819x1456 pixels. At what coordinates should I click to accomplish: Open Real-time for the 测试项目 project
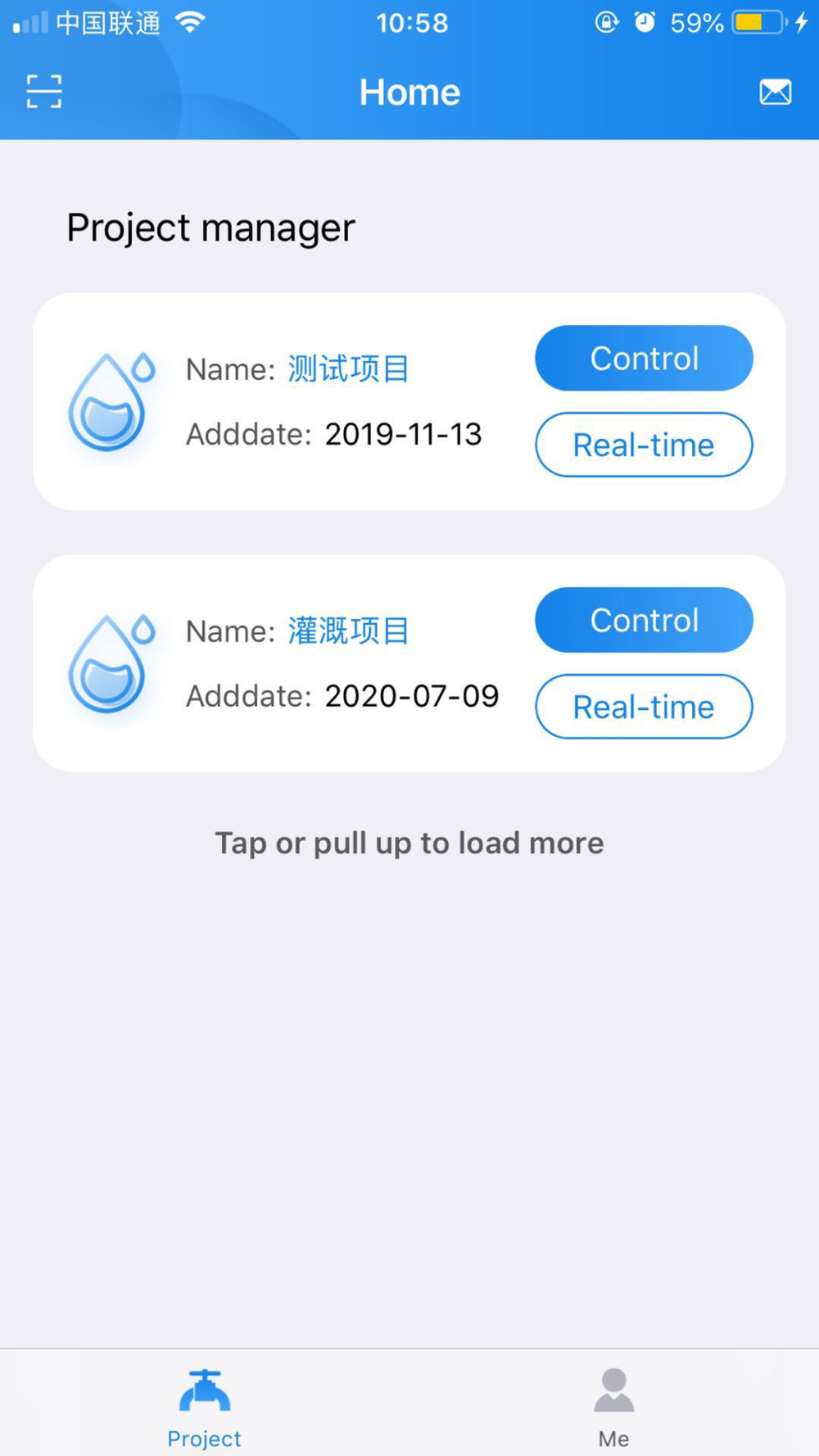(644, 445)
